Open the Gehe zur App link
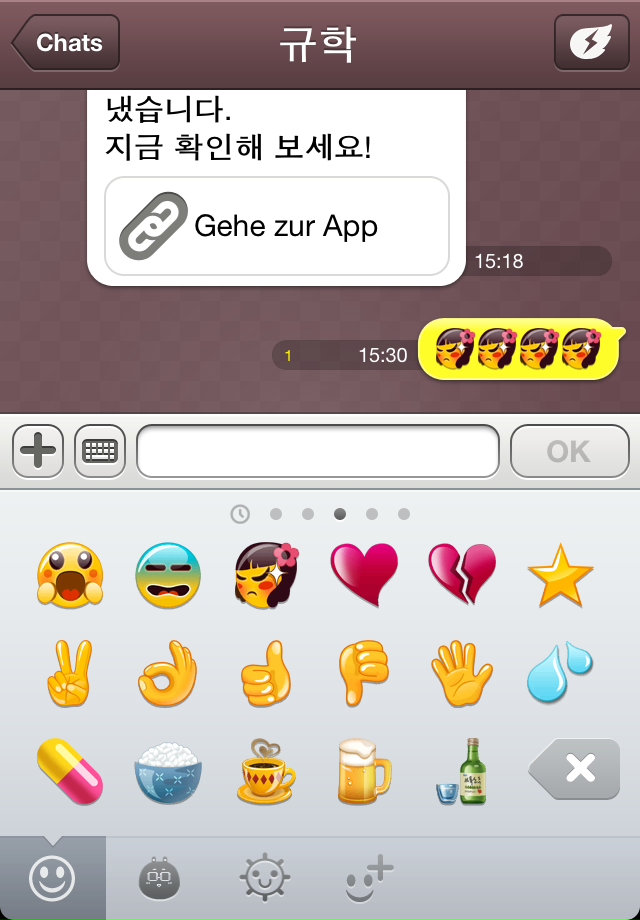Viewport: 640px width, 920px height. tap(277, 226)
